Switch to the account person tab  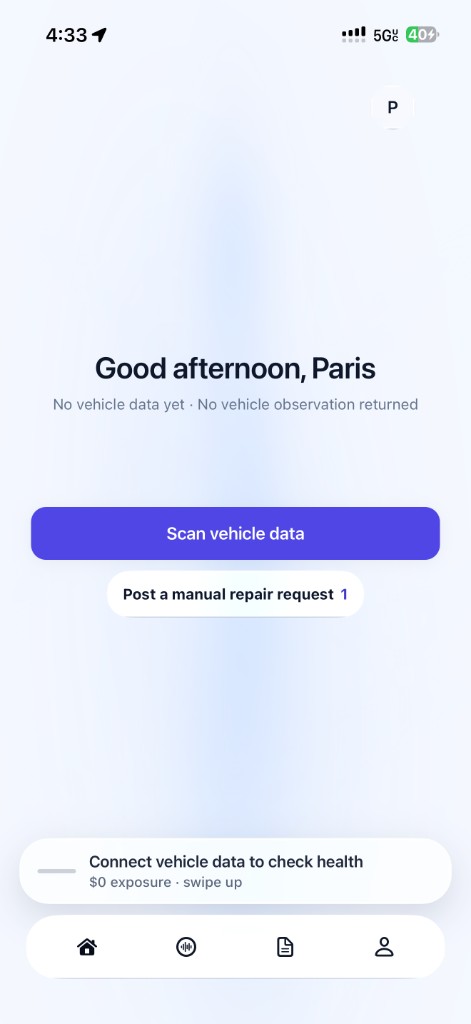coord(384,947)
